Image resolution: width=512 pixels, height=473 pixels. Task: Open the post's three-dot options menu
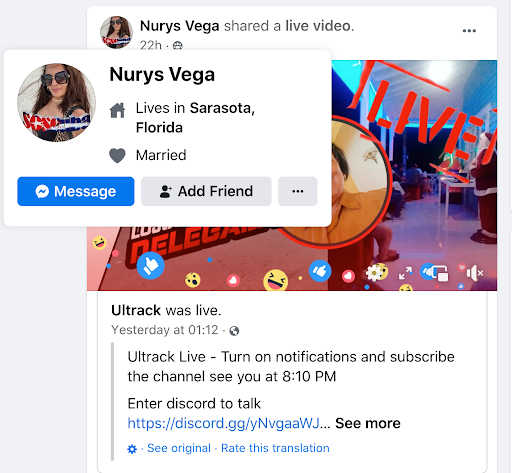point(469,31)
